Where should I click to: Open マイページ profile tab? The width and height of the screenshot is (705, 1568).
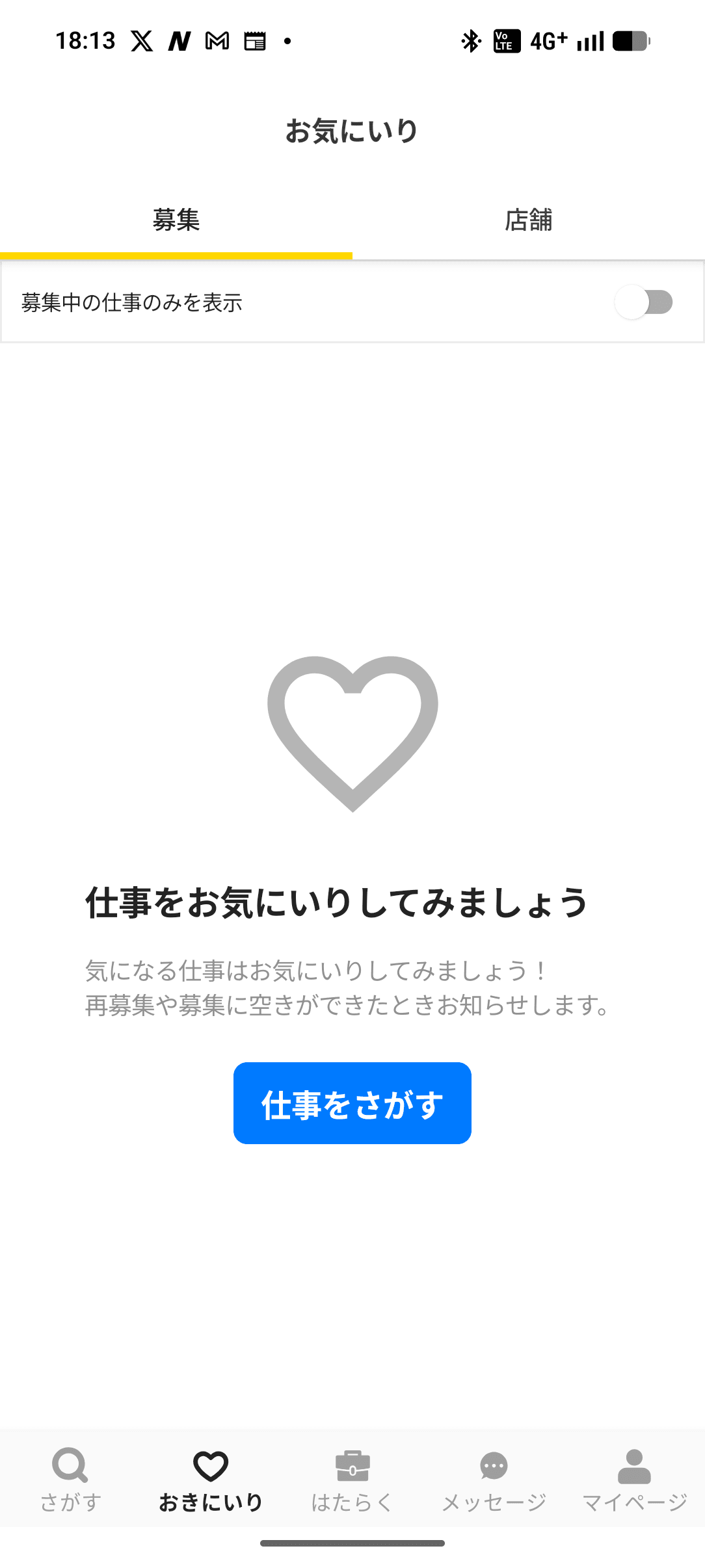634,1480
